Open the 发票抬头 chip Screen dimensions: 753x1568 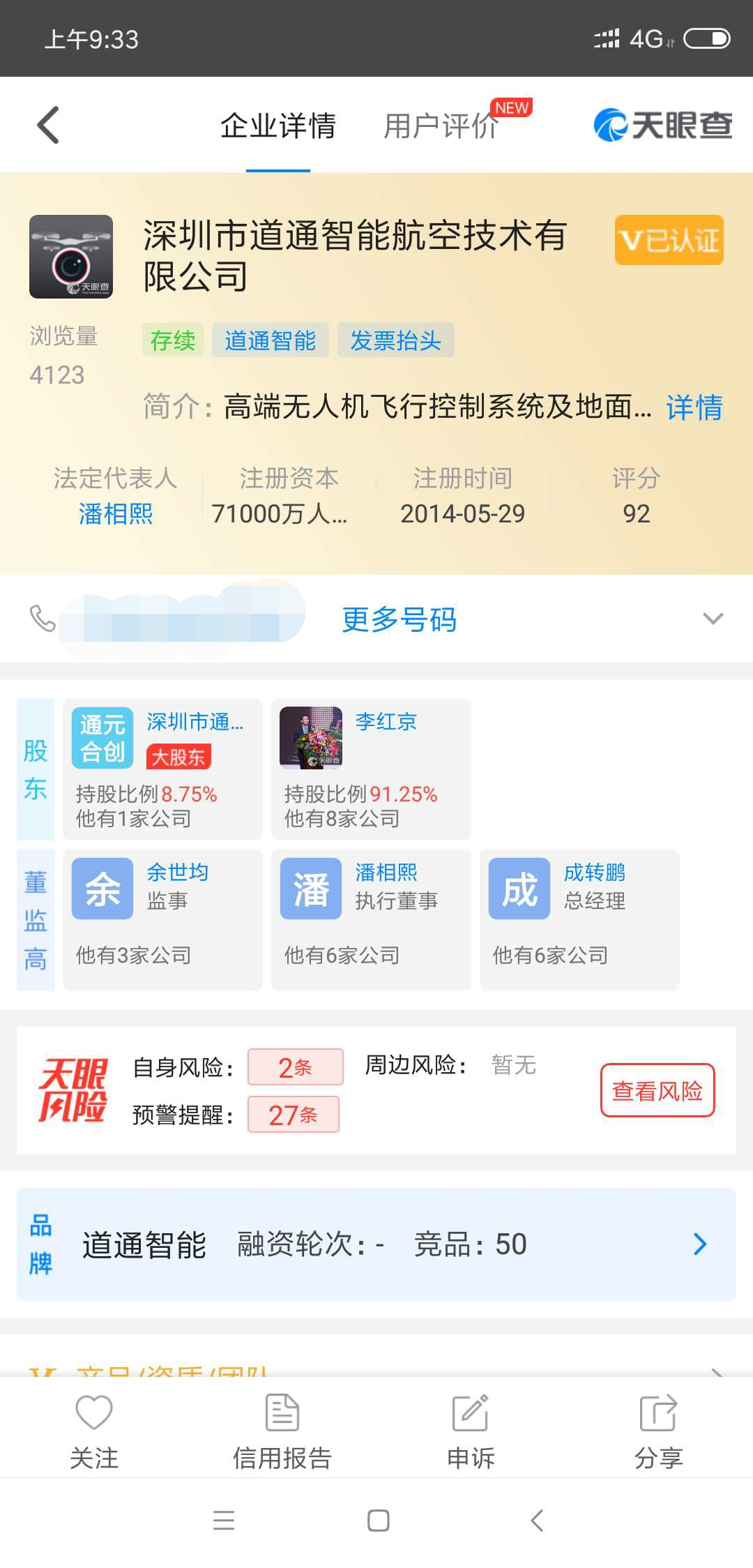pyautogui.click(x=395, y=340)
